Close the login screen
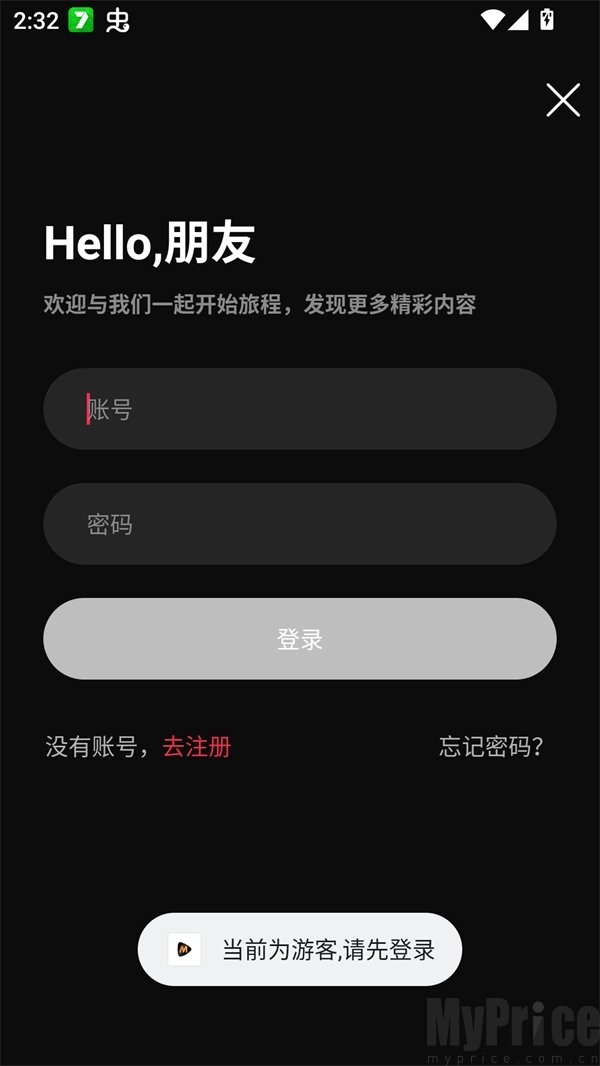 563,100
